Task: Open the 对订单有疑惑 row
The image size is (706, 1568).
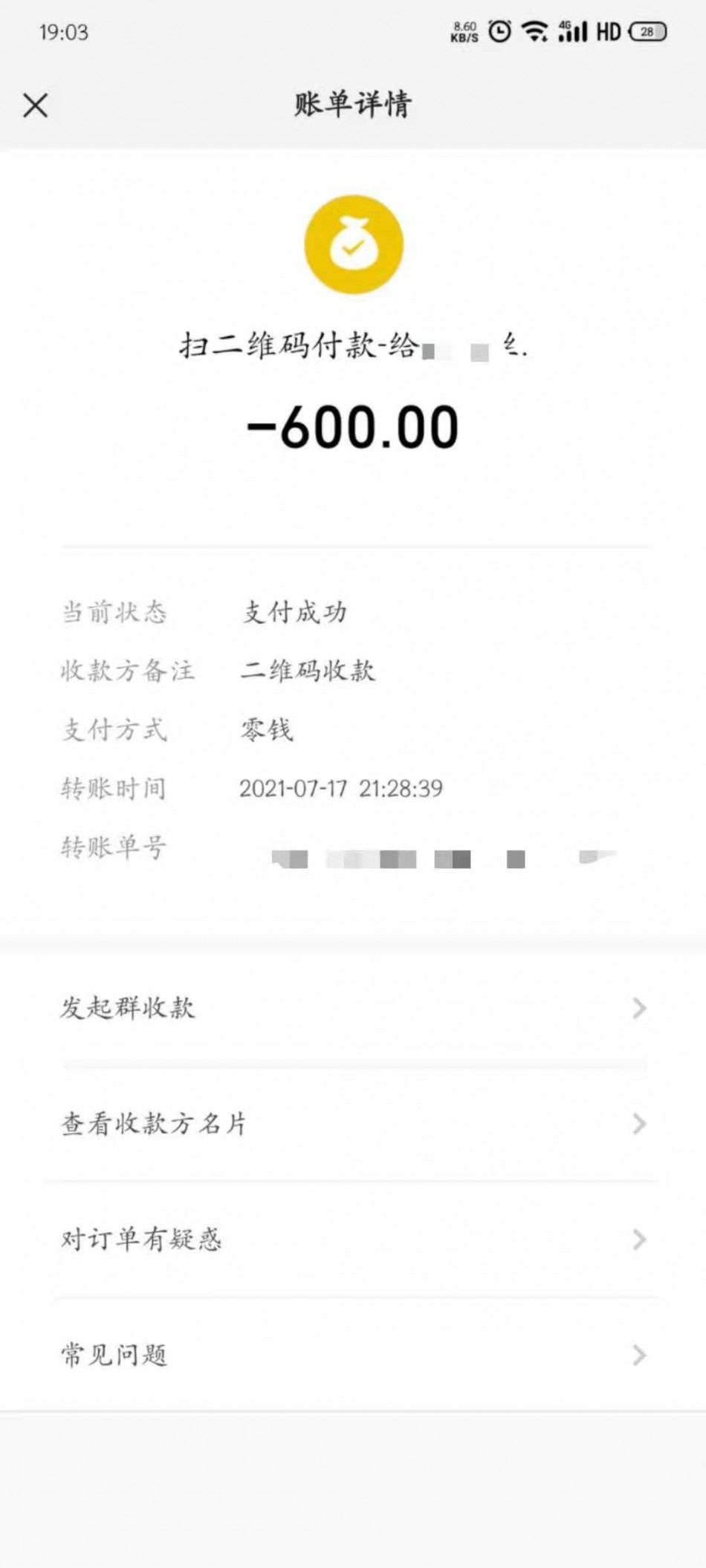Action: (352, 1239)
